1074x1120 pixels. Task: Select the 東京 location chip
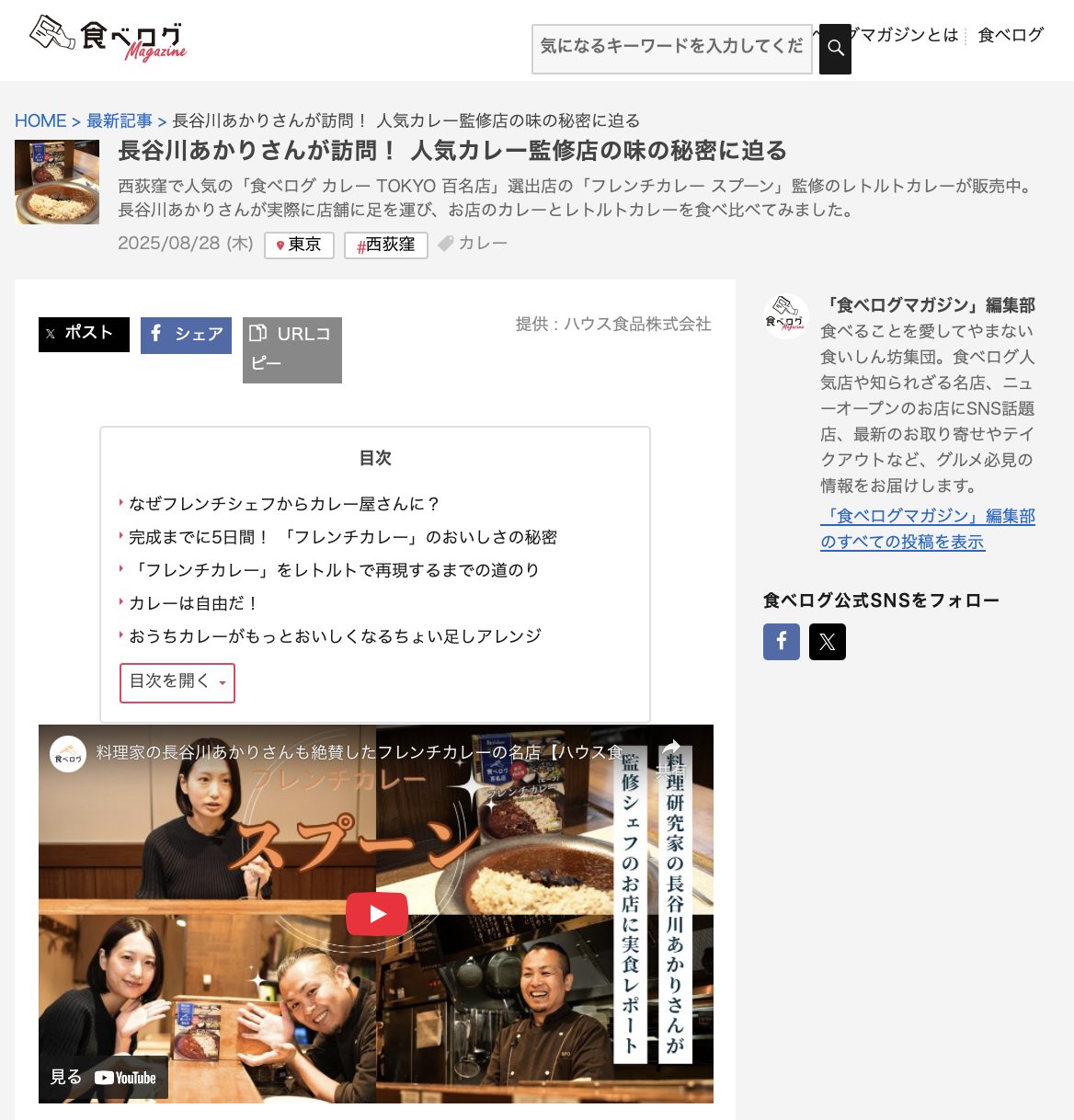[298, 245]
